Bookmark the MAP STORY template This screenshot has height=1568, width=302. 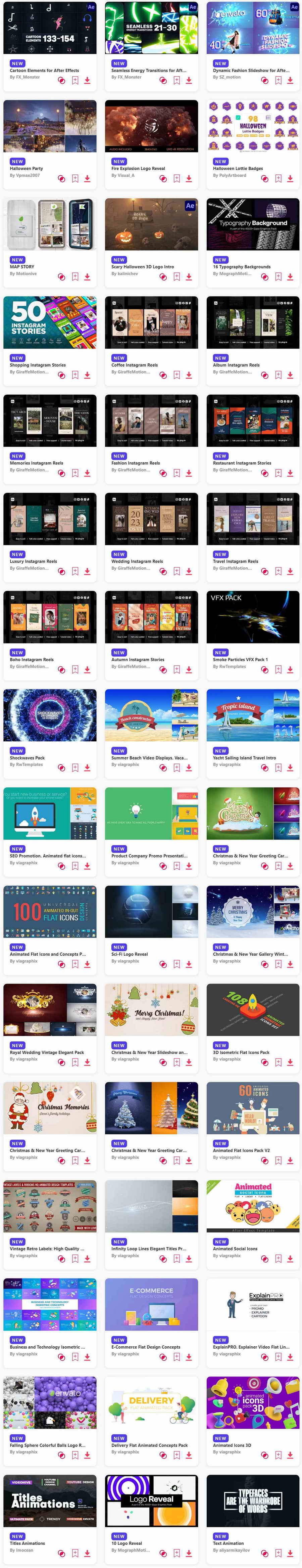75,276
